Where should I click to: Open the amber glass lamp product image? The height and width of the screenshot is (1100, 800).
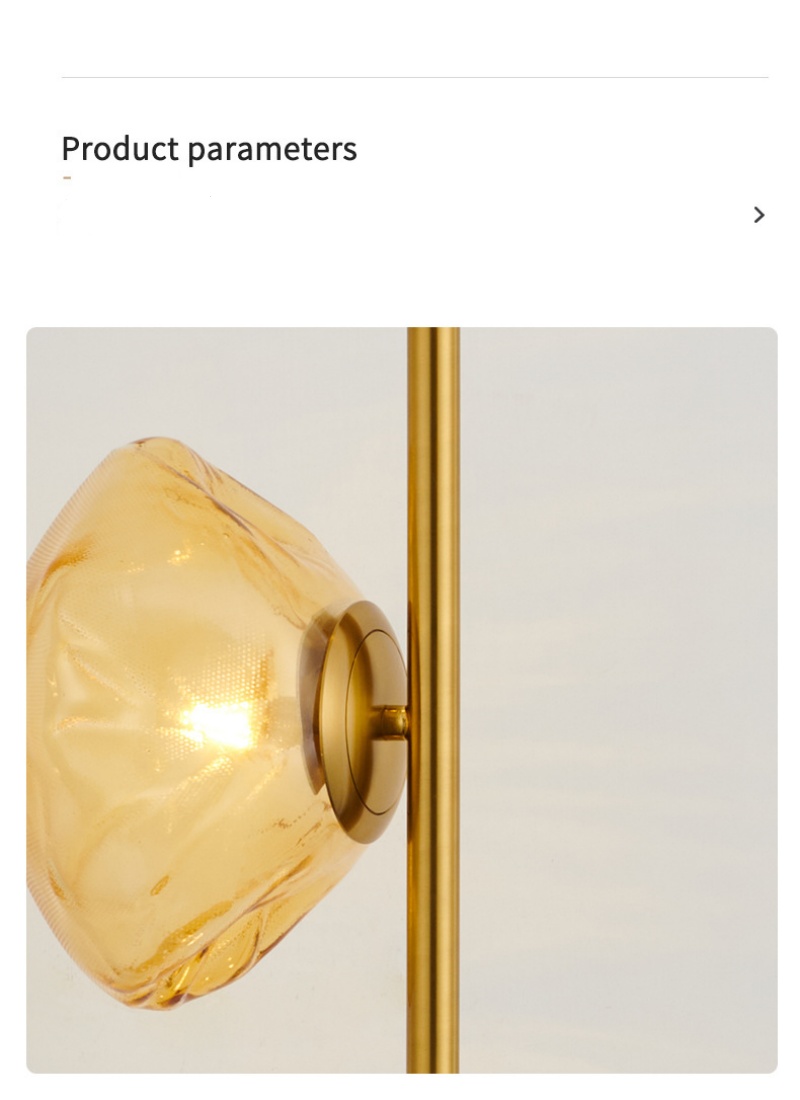tap(401, 700)
